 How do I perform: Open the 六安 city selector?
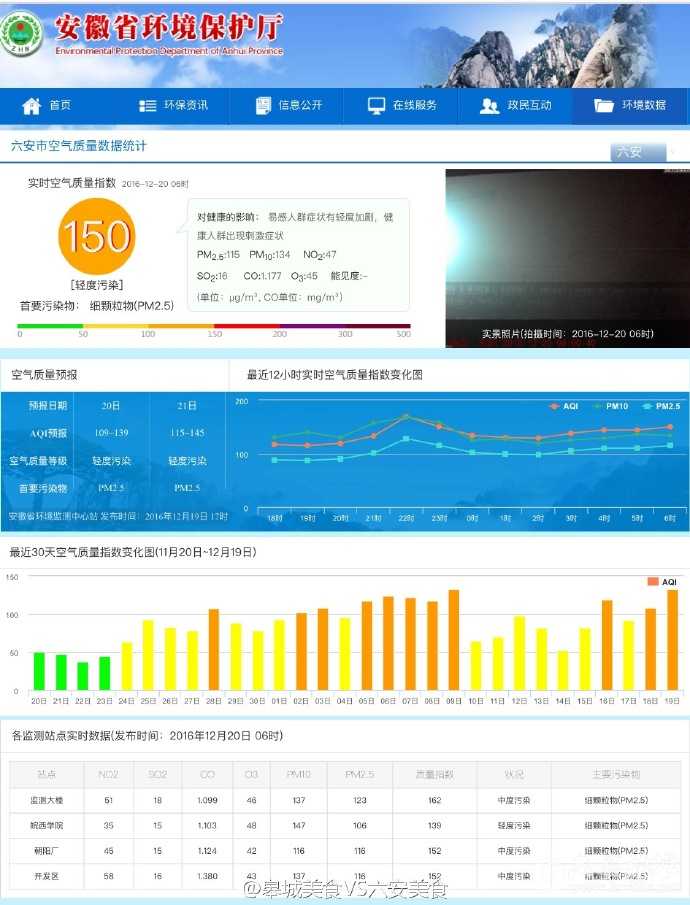[x=642, y=152]
